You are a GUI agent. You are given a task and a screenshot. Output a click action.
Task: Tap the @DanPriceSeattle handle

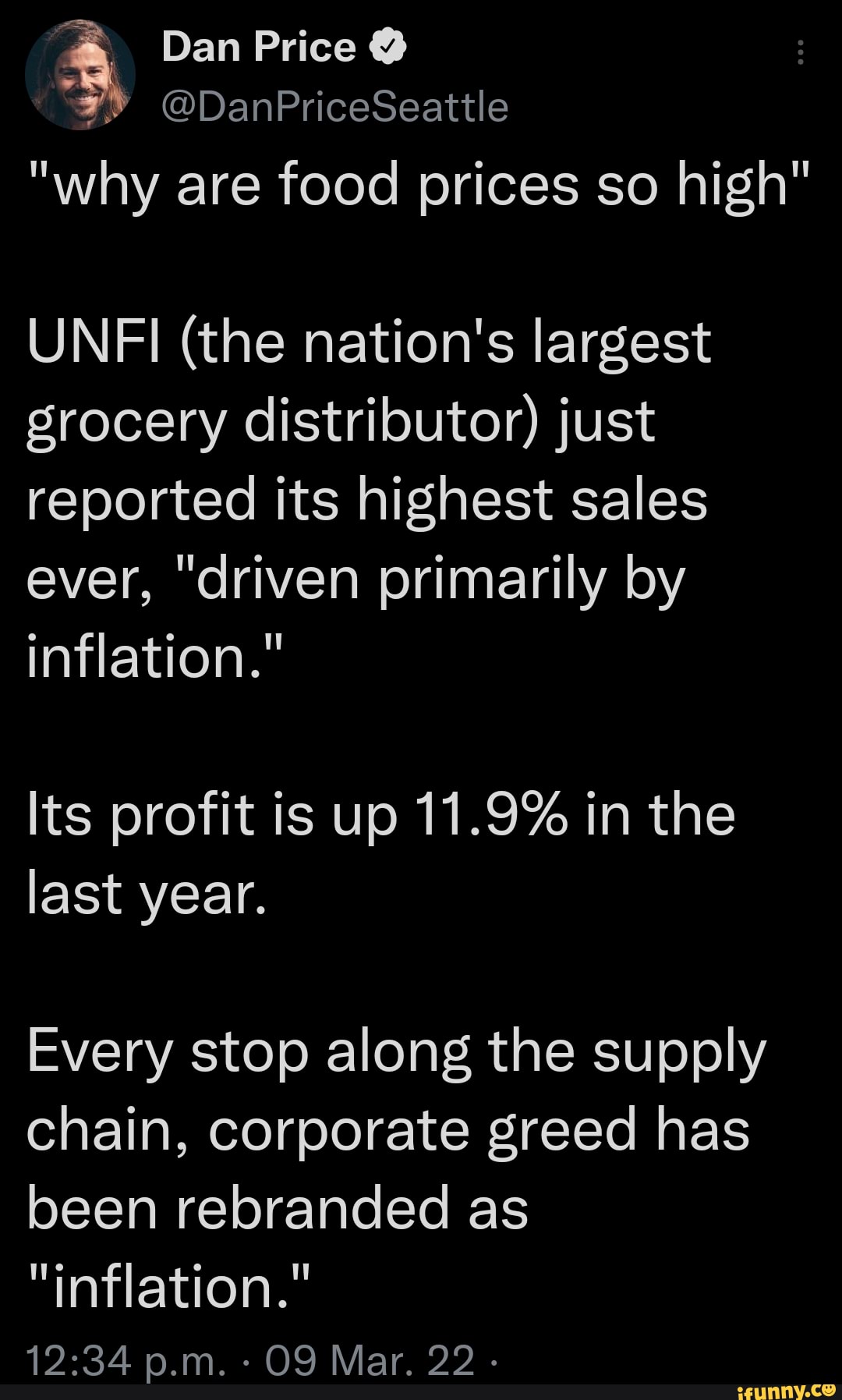tap(335, 107)
